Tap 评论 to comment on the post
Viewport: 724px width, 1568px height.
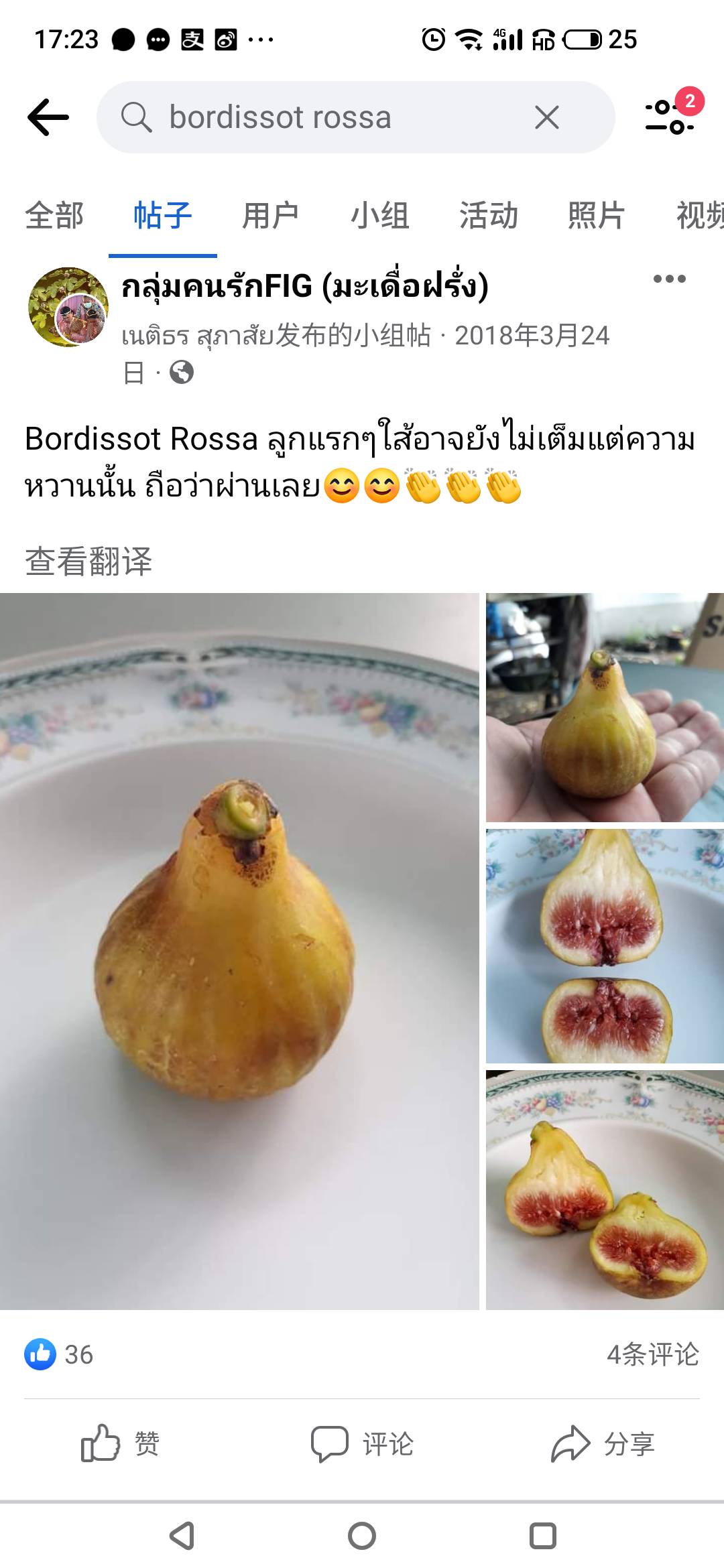(362, 1443)
